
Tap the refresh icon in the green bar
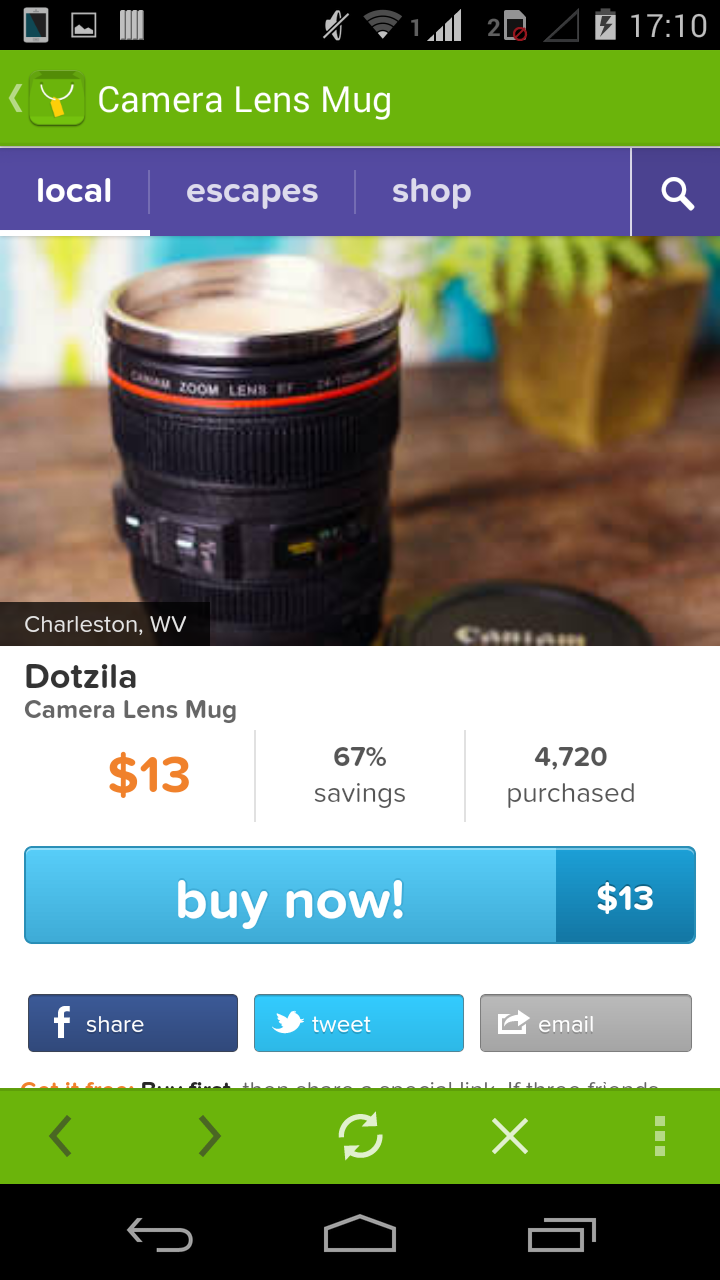(x=360, y=1136)
